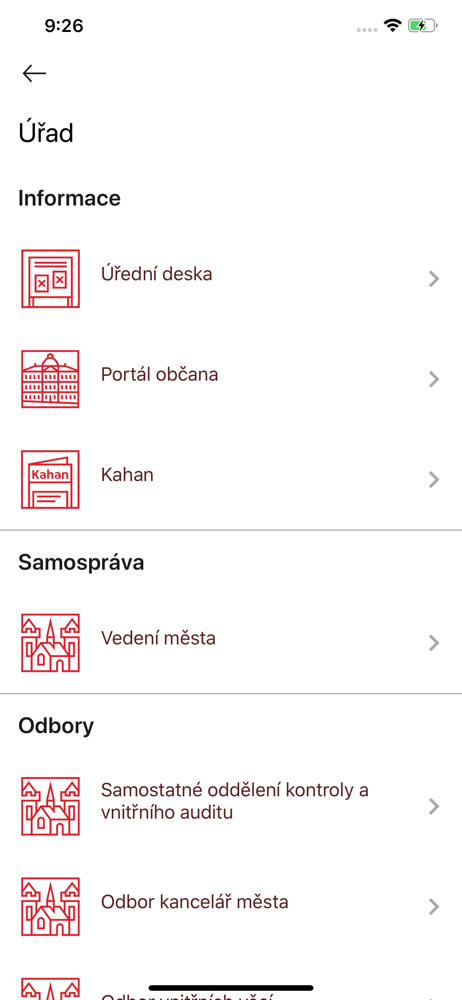This screenshot has width=462, height=1000.
Task: Select Odbor kancelář města
Action: pyautogui.click(x=231, y=906)
